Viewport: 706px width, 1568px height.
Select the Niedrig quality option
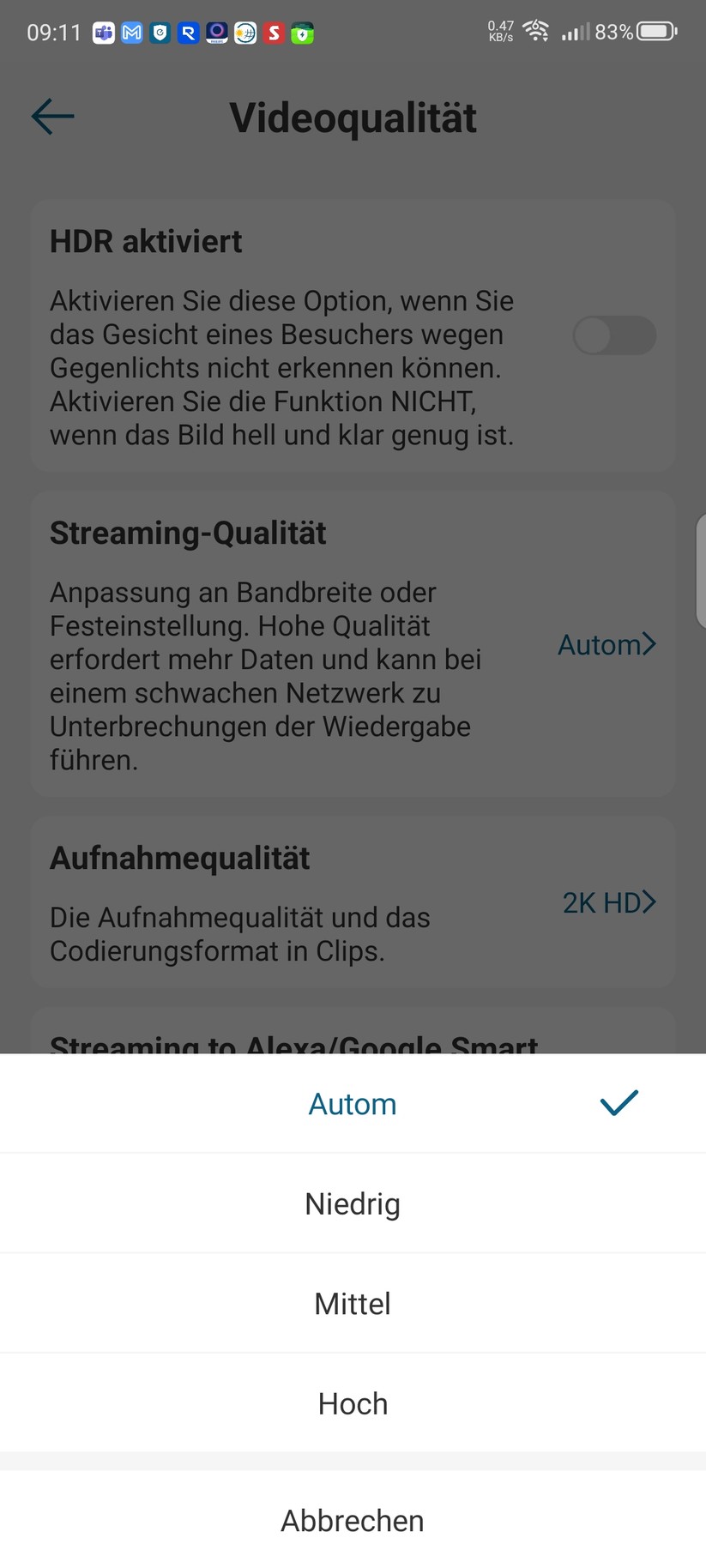pos(353,1203)
